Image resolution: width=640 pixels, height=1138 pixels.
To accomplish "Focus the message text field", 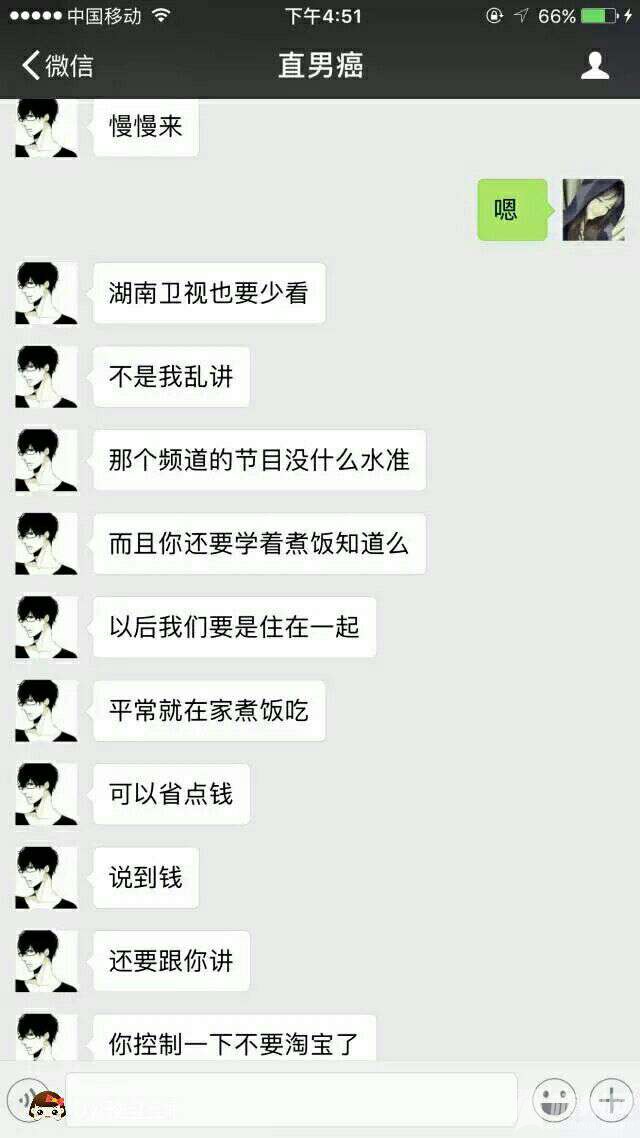I will click(x=291, y=1098).
